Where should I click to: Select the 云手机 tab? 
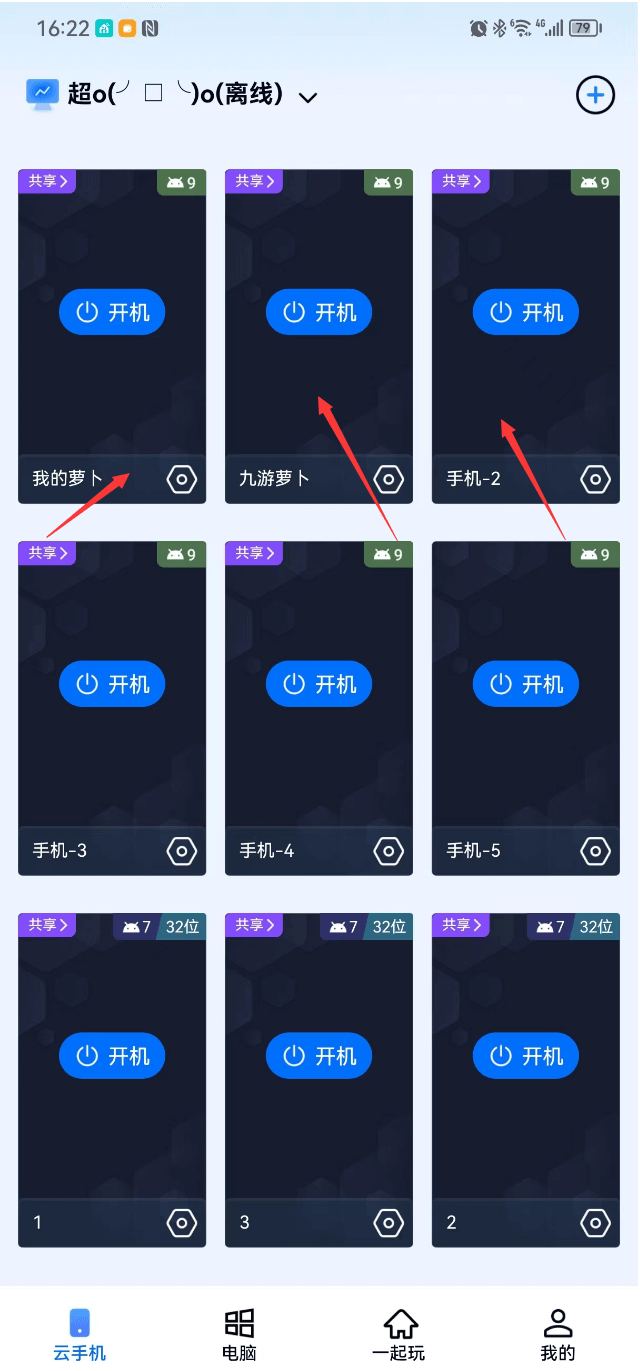tap(80, 1334)
